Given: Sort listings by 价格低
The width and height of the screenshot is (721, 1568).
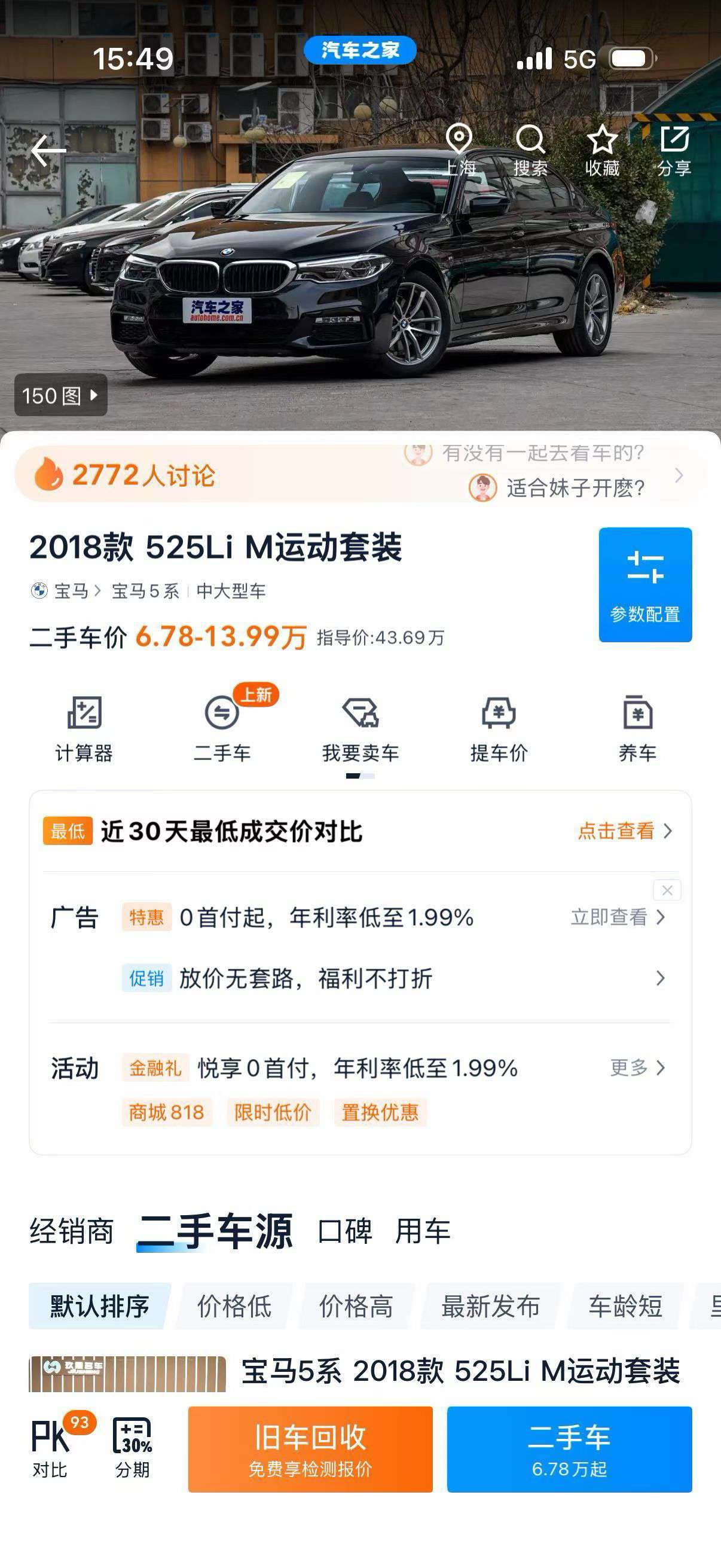Looking at the screenshot, I should [234, 1306].
